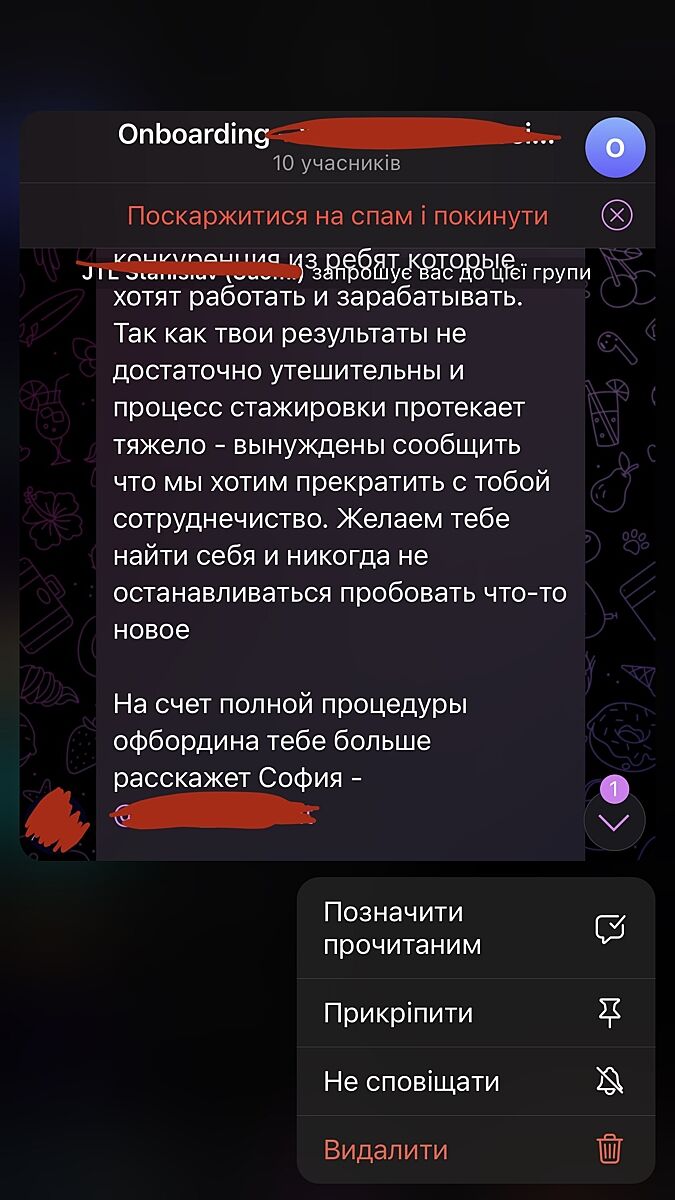Report spam and leave the group
This screenshot has width=675, height=1200.
point(337,216)
